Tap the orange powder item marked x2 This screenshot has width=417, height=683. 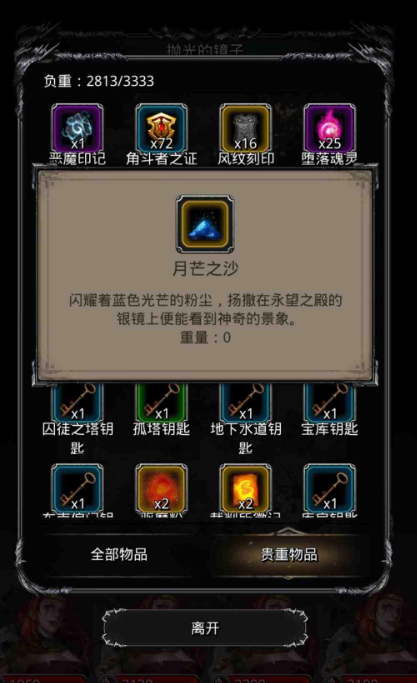pos(161,489)
